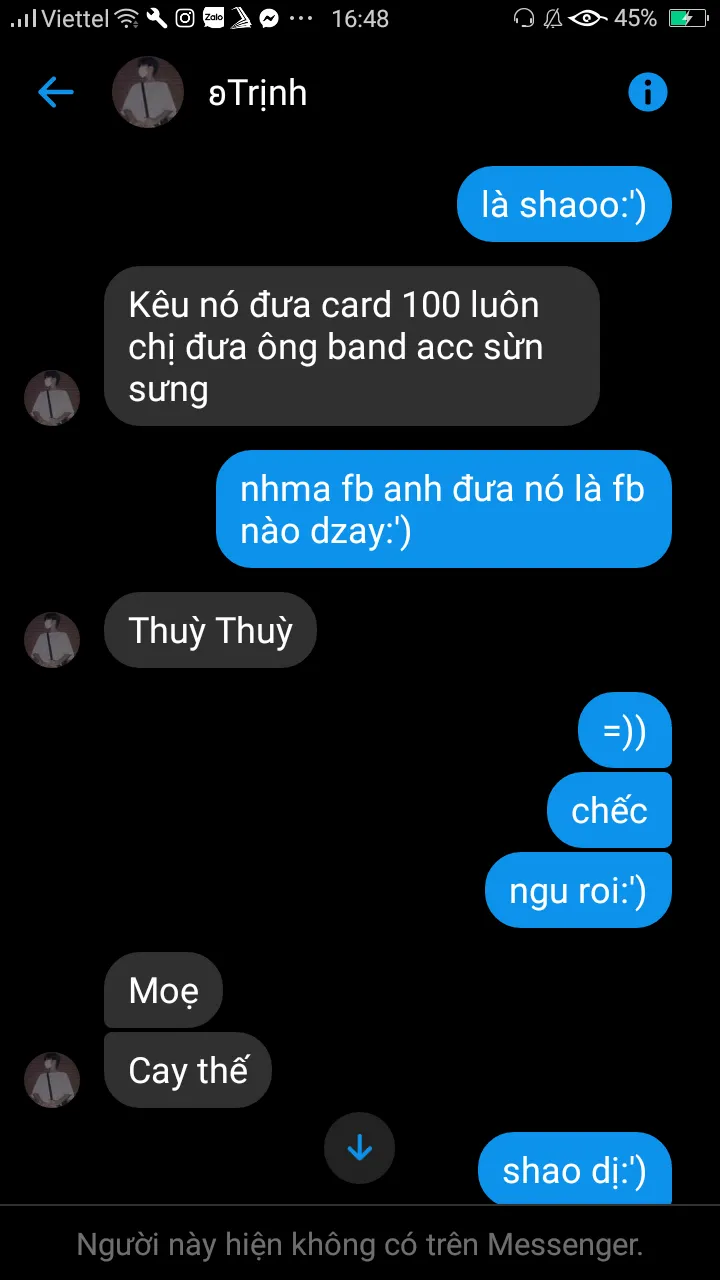Go back with the blue arrow
The width and height of the screenshot is (720, 1280).
[x=56, y=93]
